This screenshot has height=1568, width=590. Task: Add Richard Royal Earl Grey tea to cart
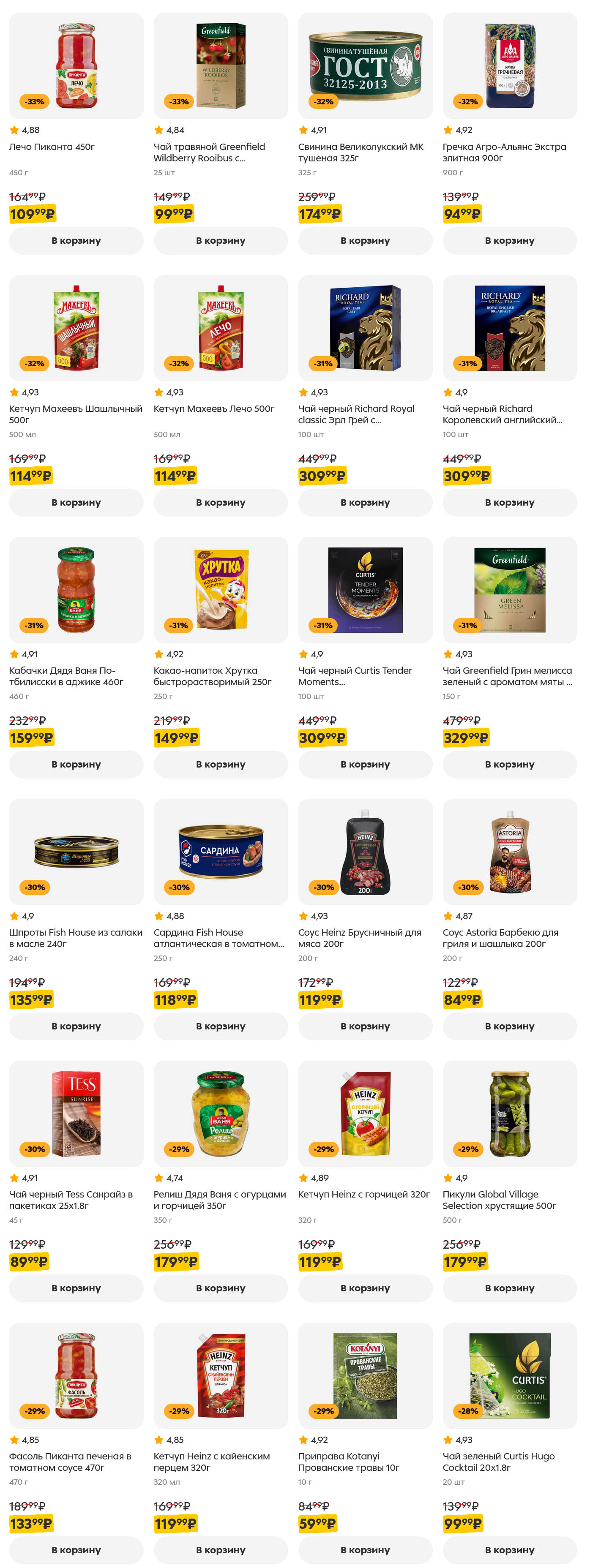tap(365, 502)
